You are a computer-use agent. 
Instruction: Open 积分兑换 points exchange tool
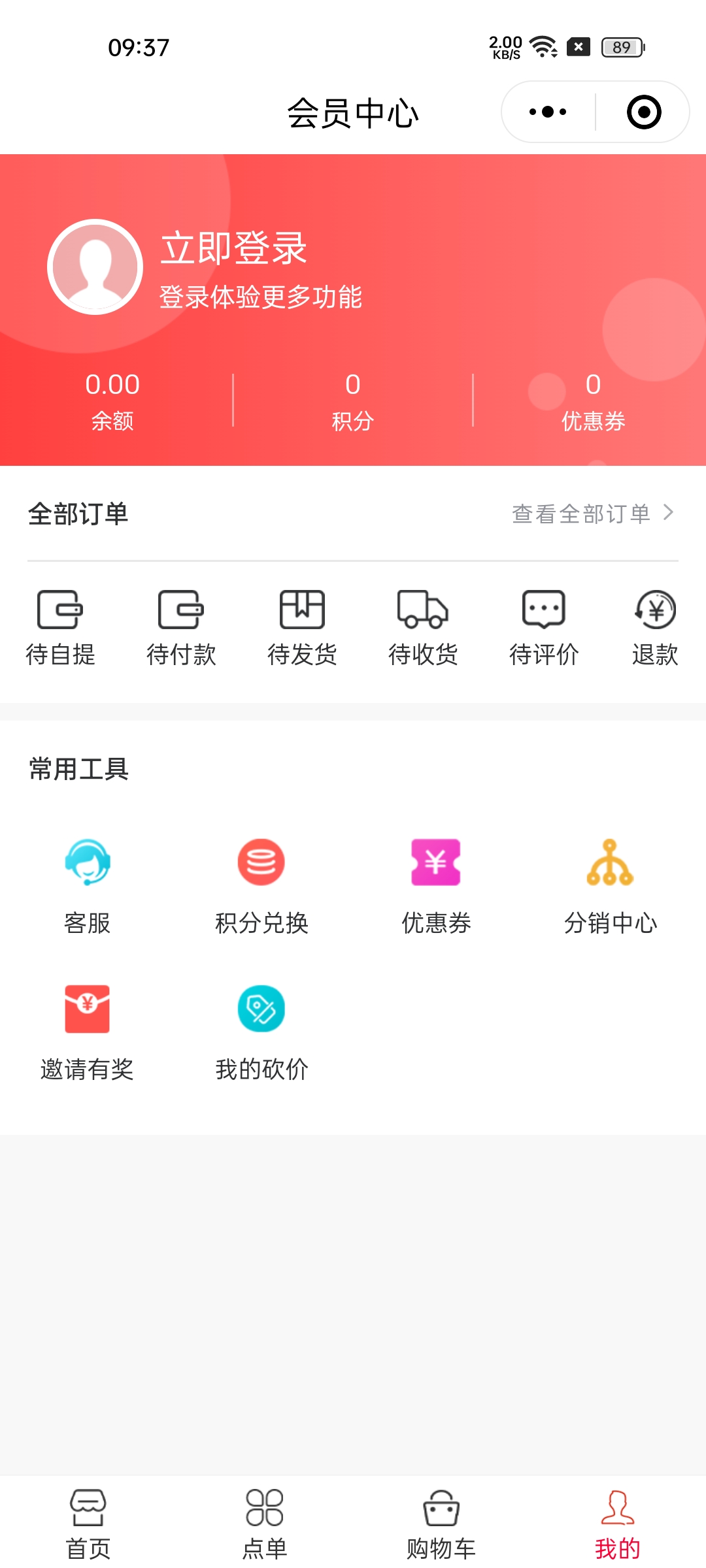(x=261, y=885)
